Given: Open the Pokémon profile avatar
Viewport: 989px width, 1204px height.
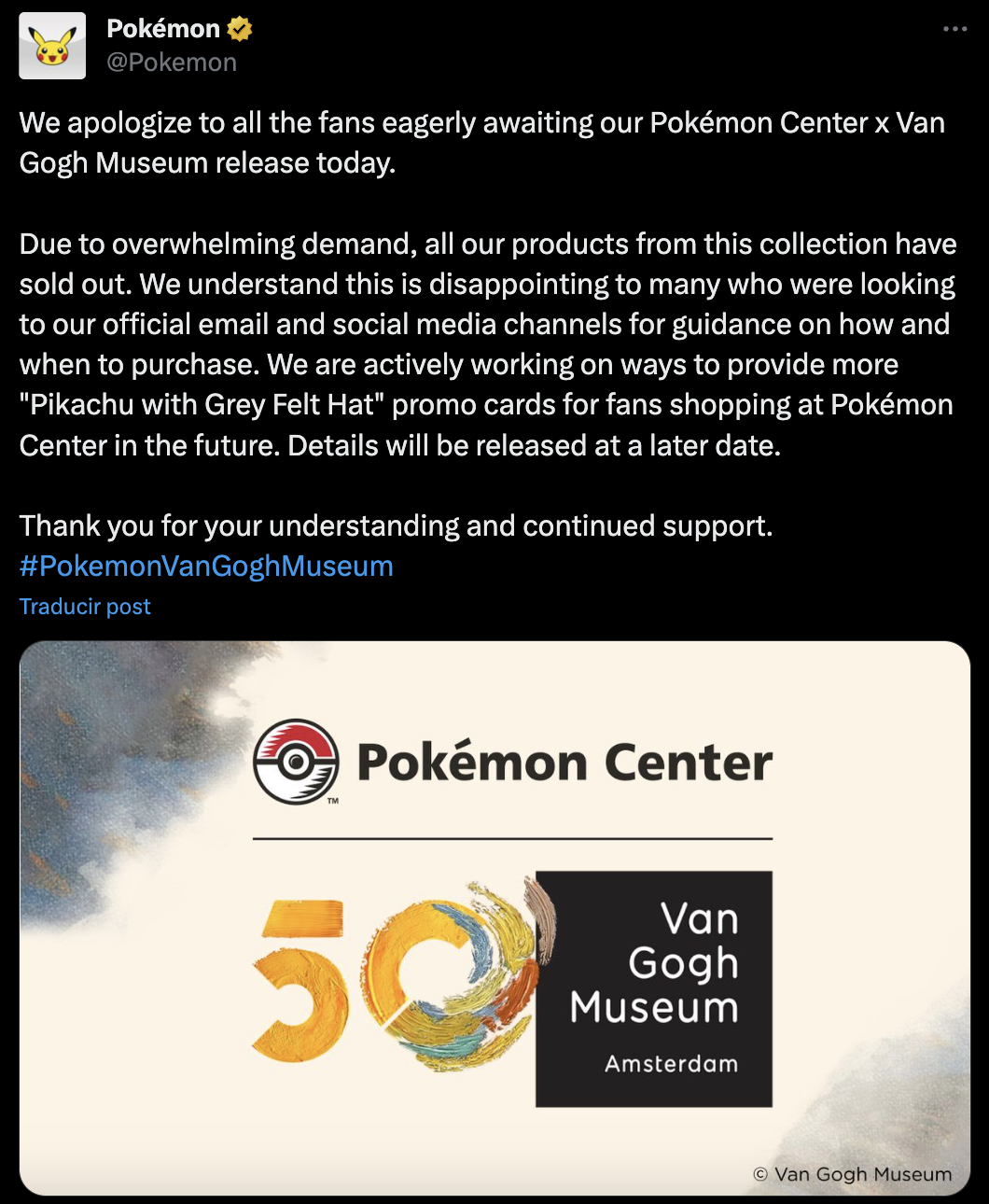Looking at the screenshot, I should 52,46.
